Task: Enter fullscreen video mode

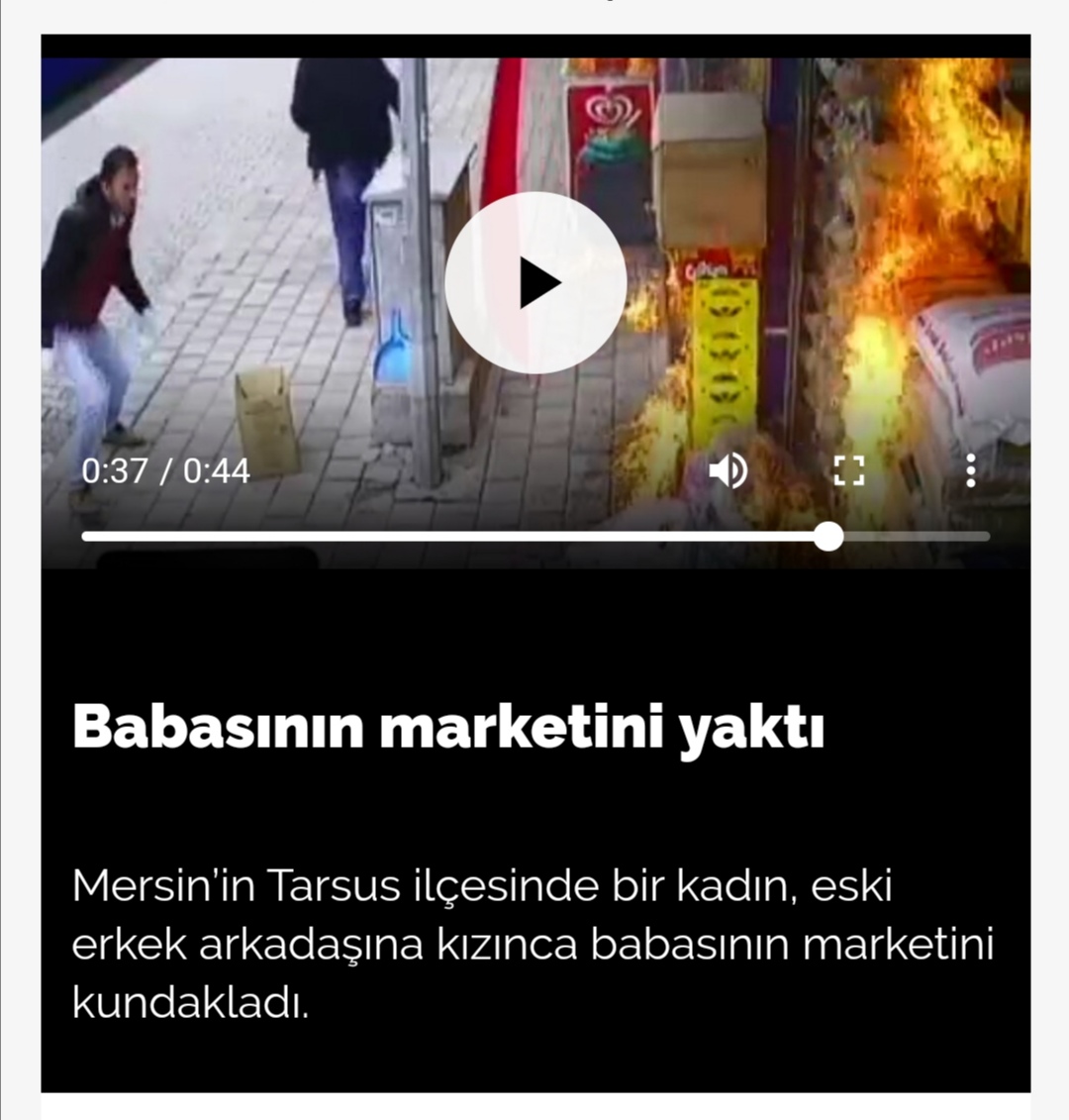Action: [x=848, y=470]
